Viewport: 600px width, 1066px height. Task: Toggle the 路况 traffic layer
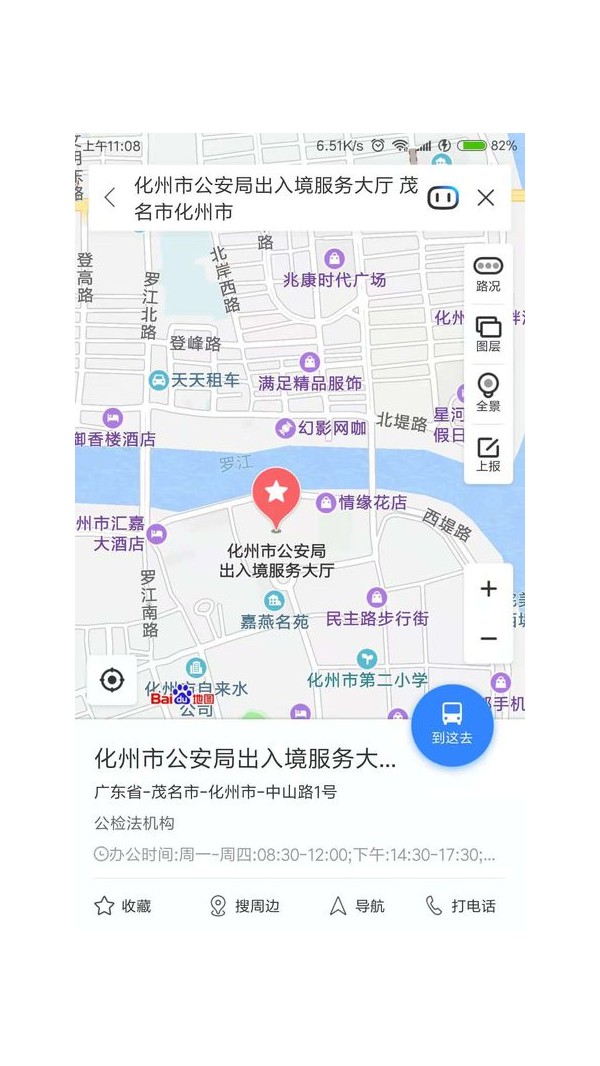pyautogui.click(x=488, y=274)
